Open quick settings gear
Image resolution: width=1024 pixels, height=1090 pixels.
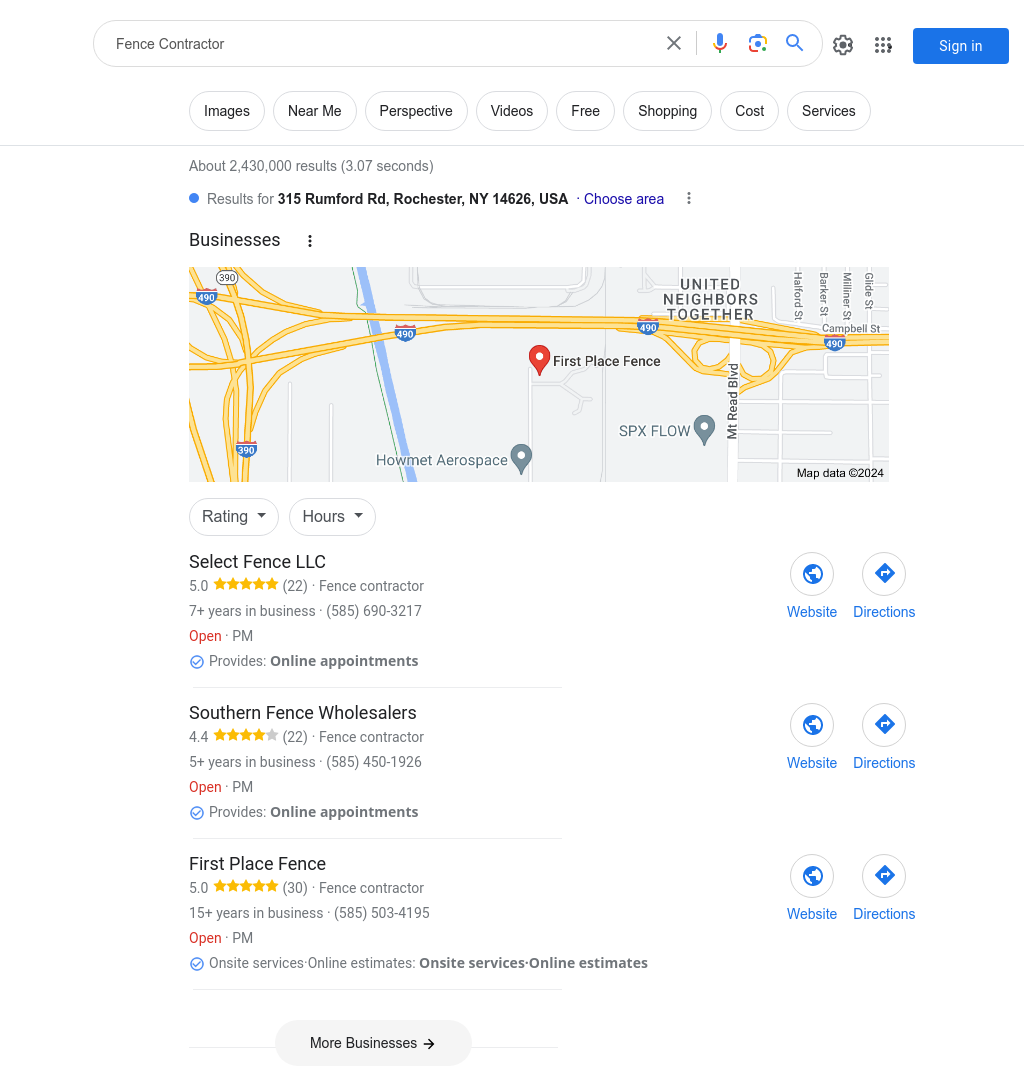843,45
